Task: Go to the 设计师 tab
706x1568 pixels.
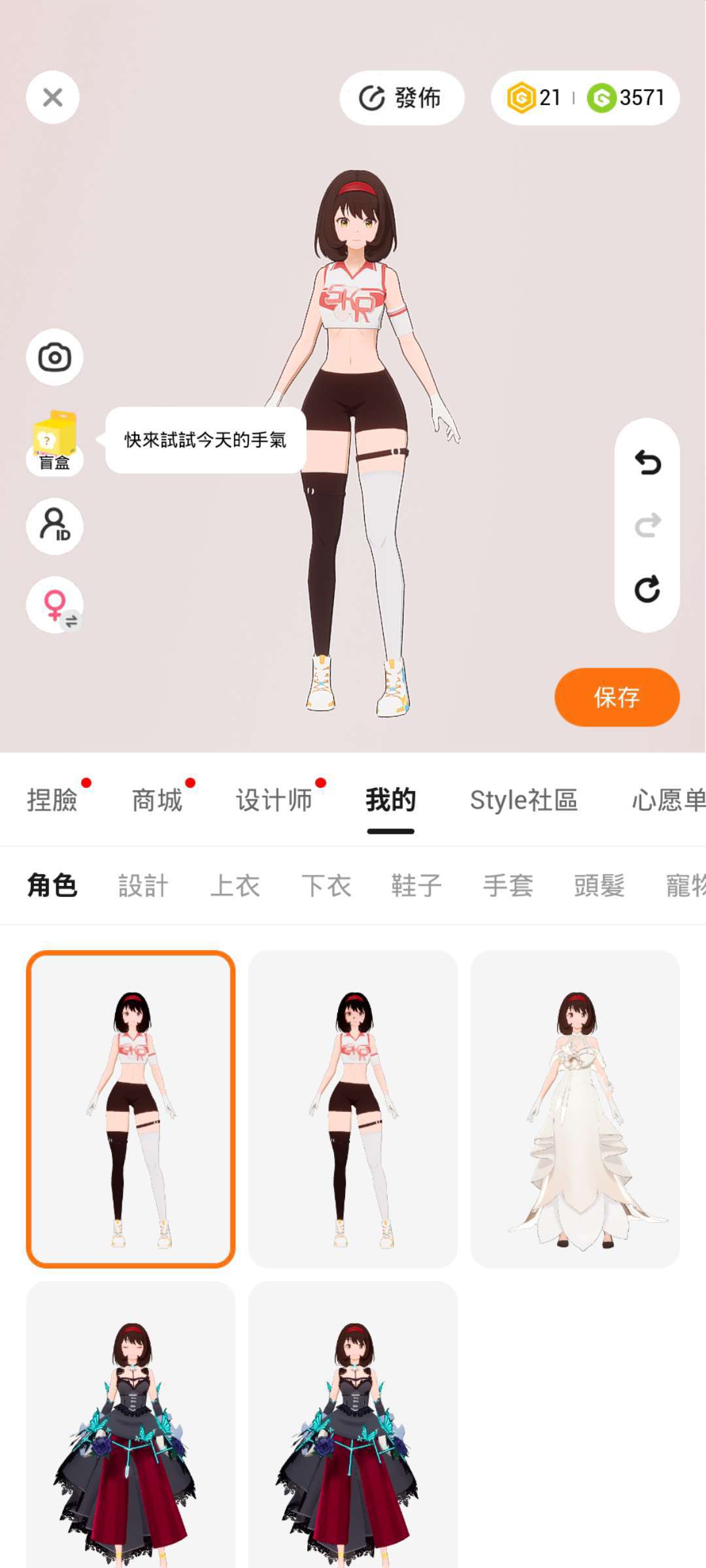Action: pyautogui.click(x=274, y=800)
